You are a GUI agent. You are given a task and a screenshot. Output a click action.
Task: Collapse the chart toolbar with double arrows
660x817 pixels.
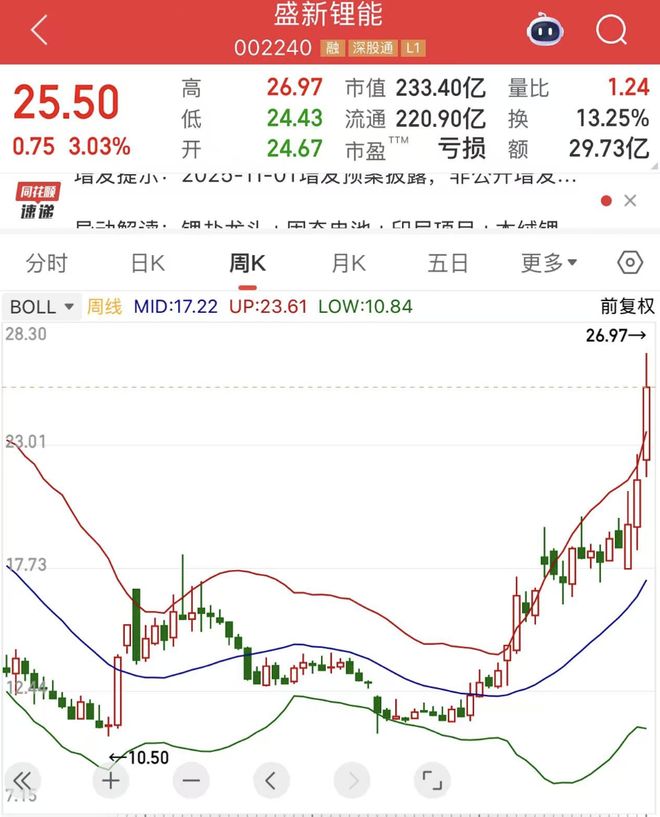[24, 780]
